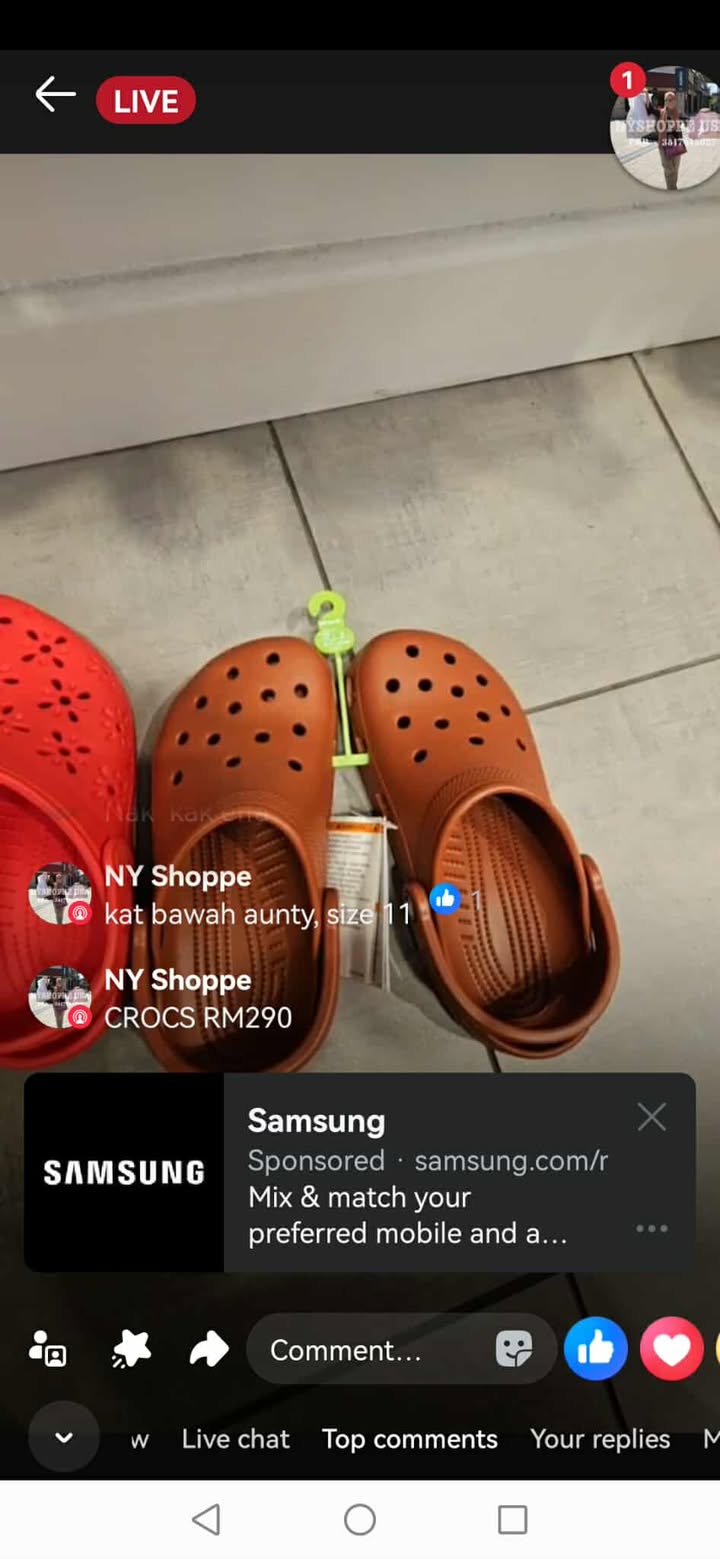
Task: Open the sticker picker in comment box
Action: [514, 1350]
